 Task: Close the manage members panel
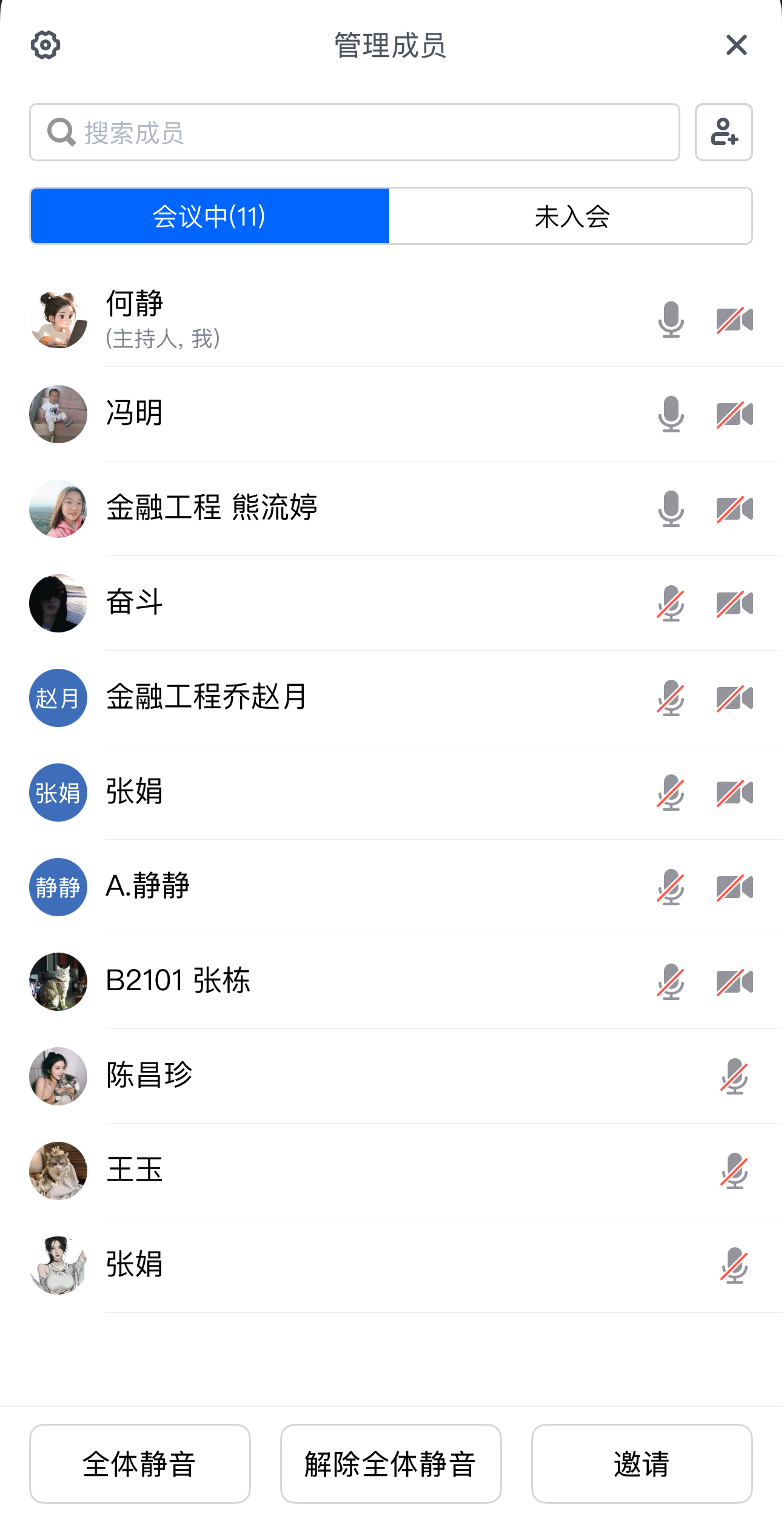[x=736, y=45]
